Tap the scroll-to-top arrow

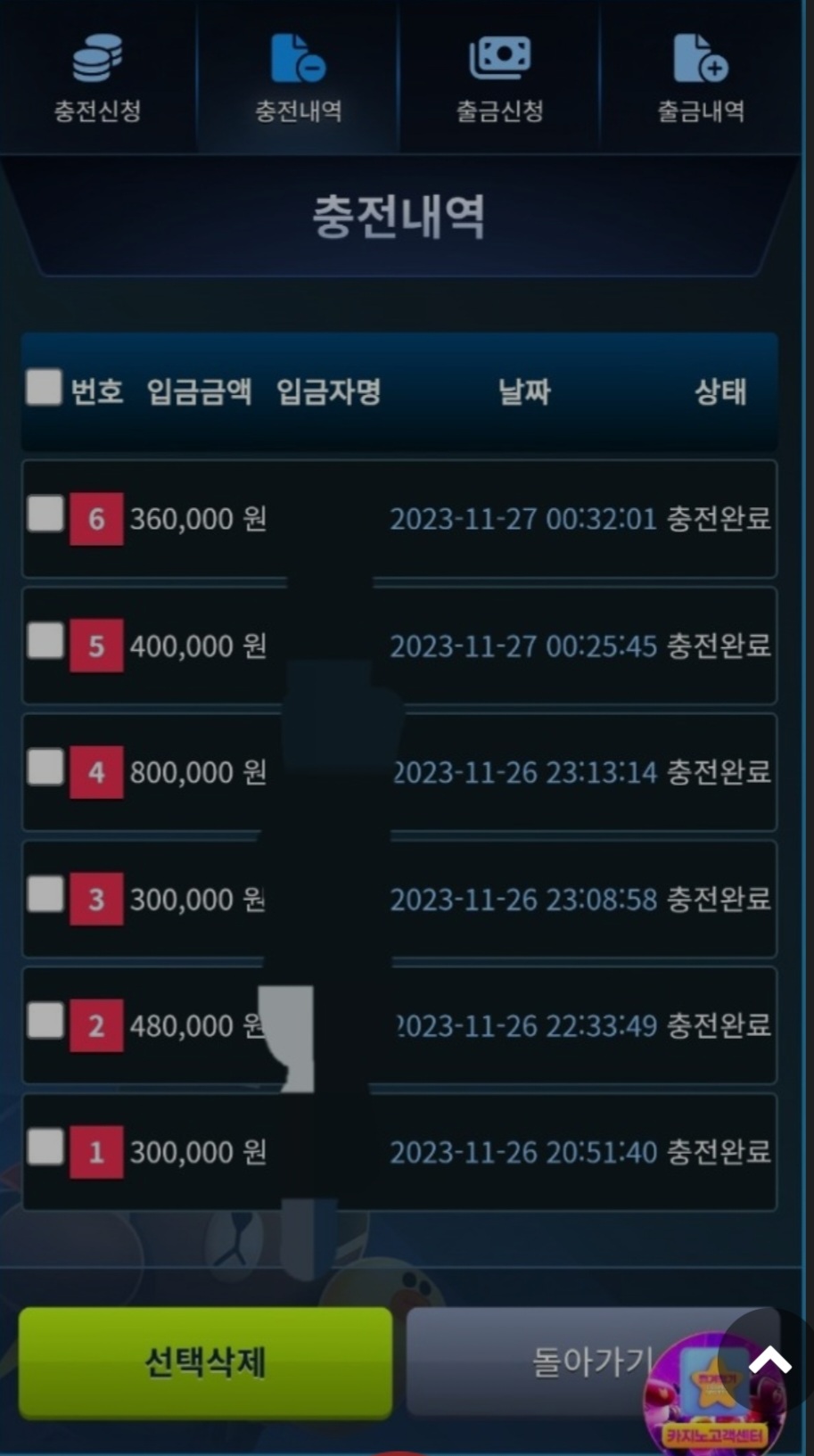770,1361
